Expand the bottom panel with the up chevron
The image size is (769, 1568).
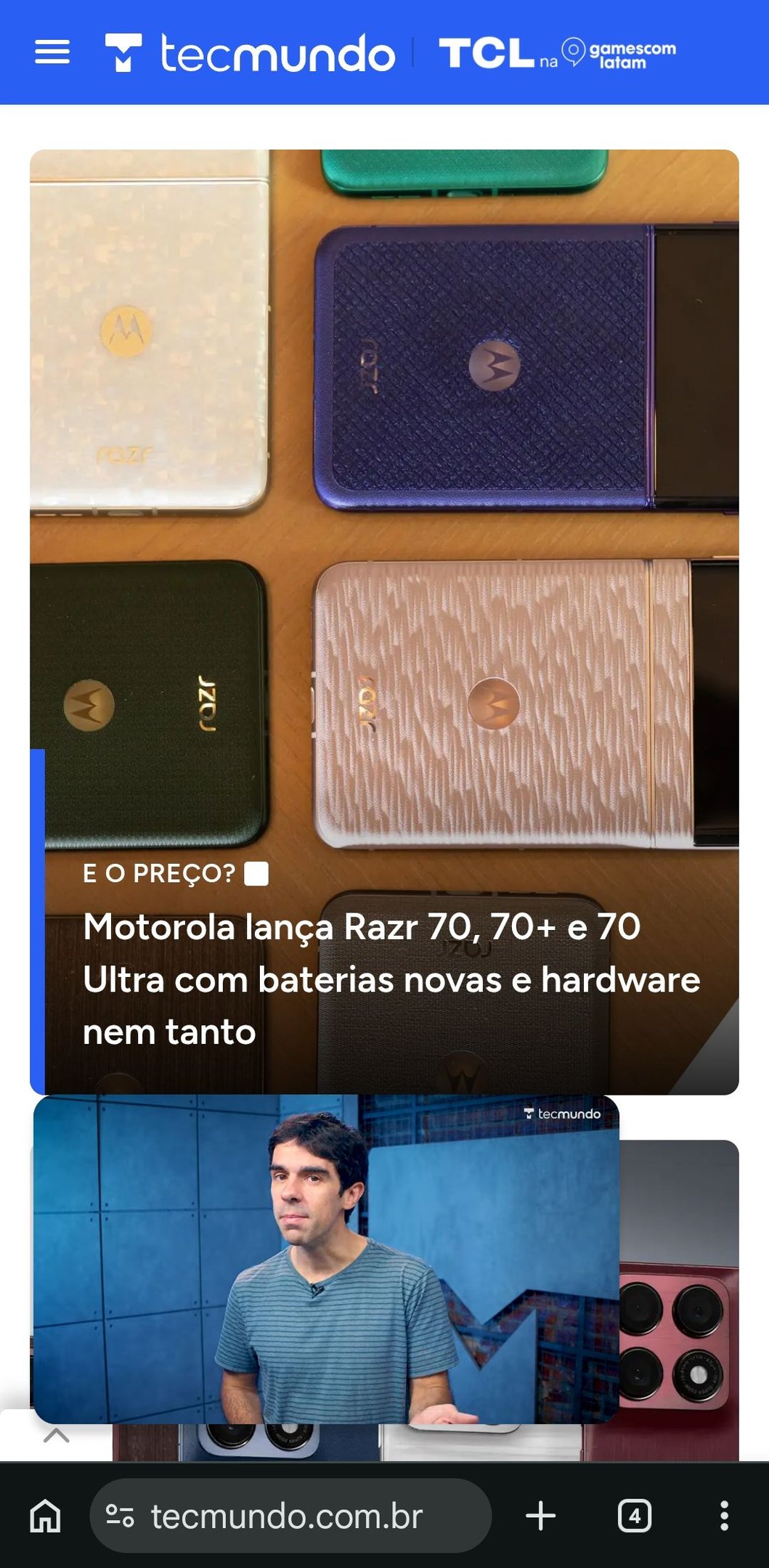click(56, 1435)
